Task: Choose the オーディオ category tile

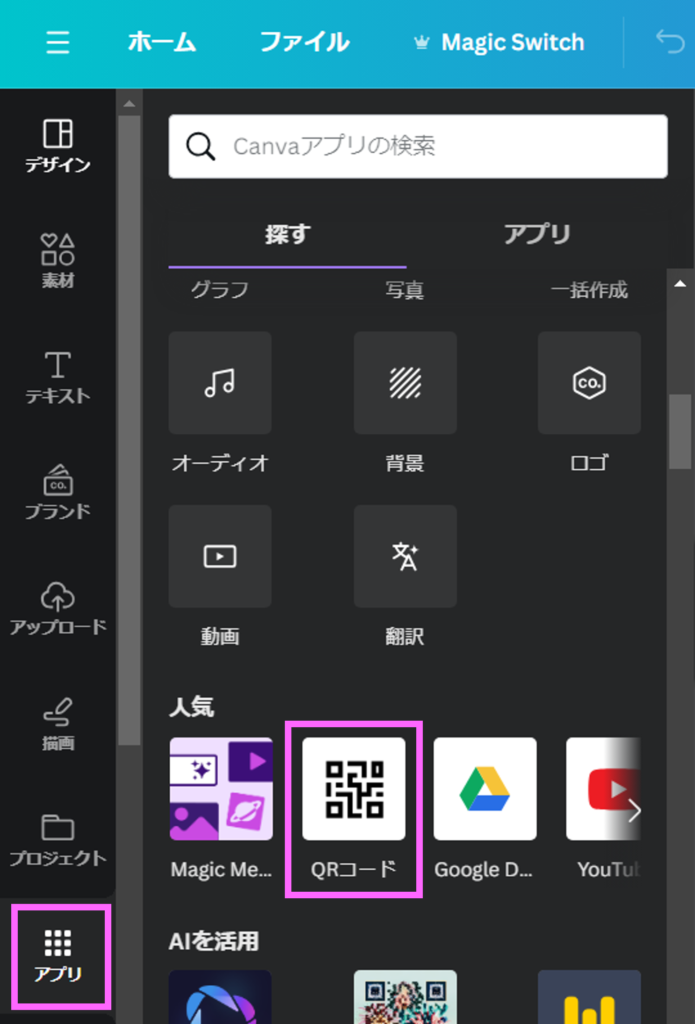Action: tap(220, 384)
